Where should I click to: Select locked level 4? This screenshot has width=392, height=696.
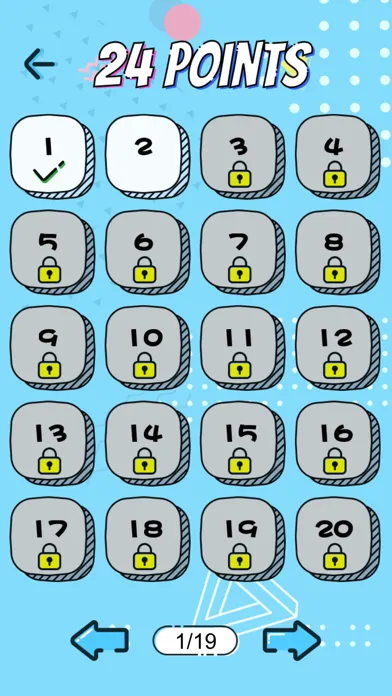point(337,157)
